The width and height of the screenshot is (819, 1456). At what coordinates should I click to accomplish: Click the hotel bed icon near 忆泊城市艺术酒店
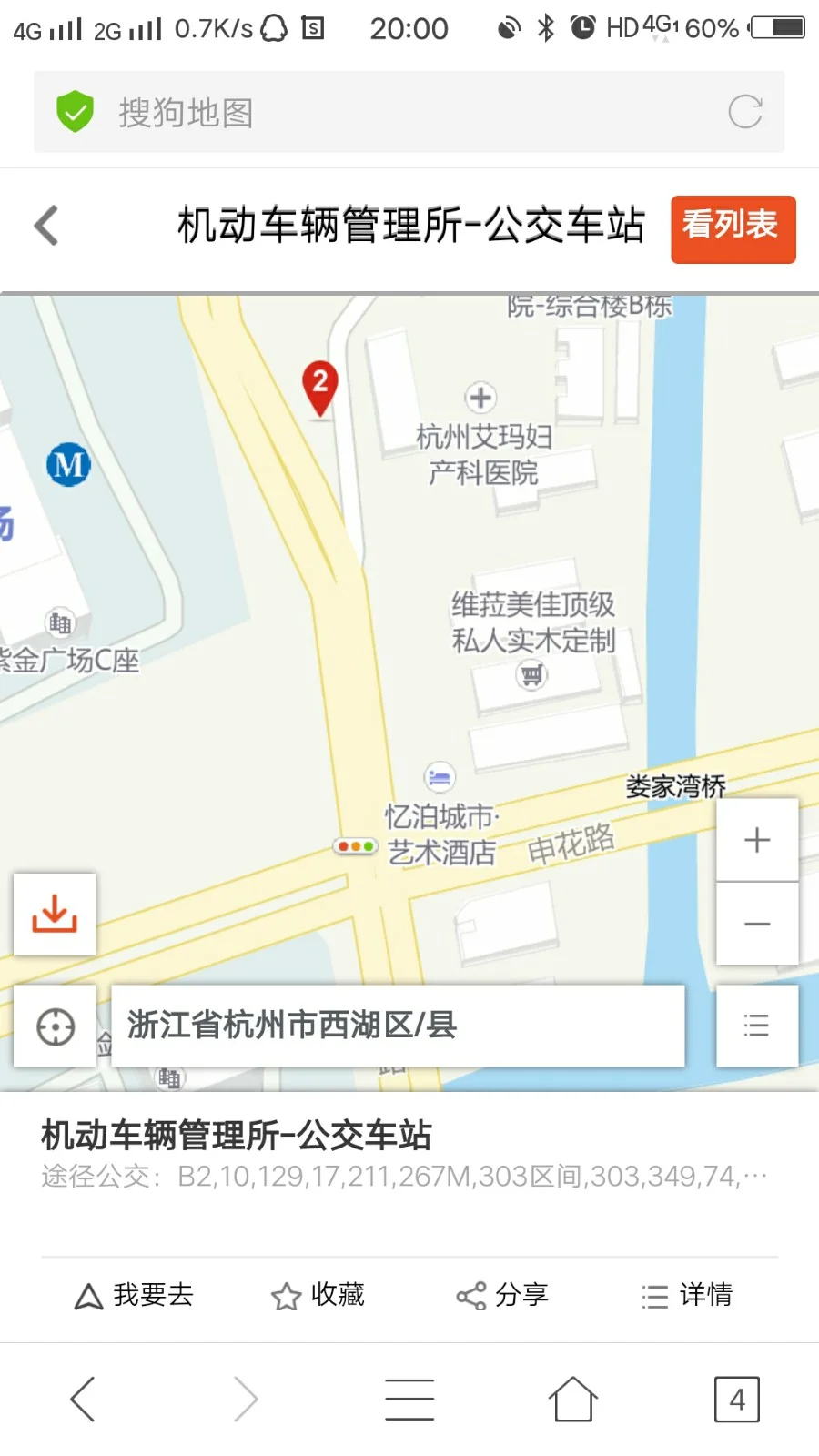(x=439, y=778)
